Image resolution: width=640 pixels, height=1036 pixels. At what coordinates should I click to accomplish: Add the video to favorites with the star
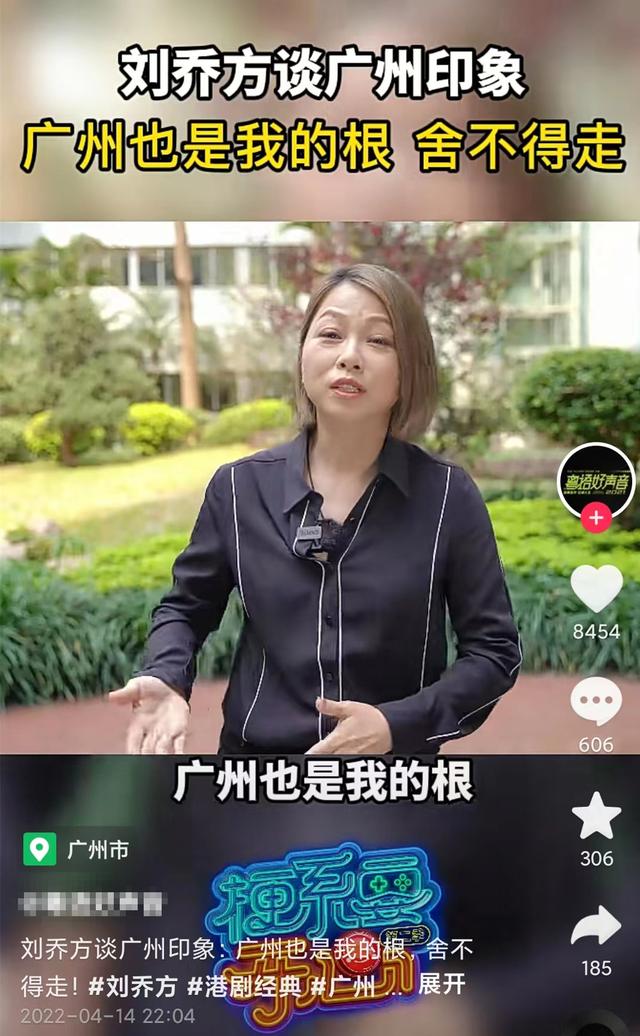pos(596,816)
